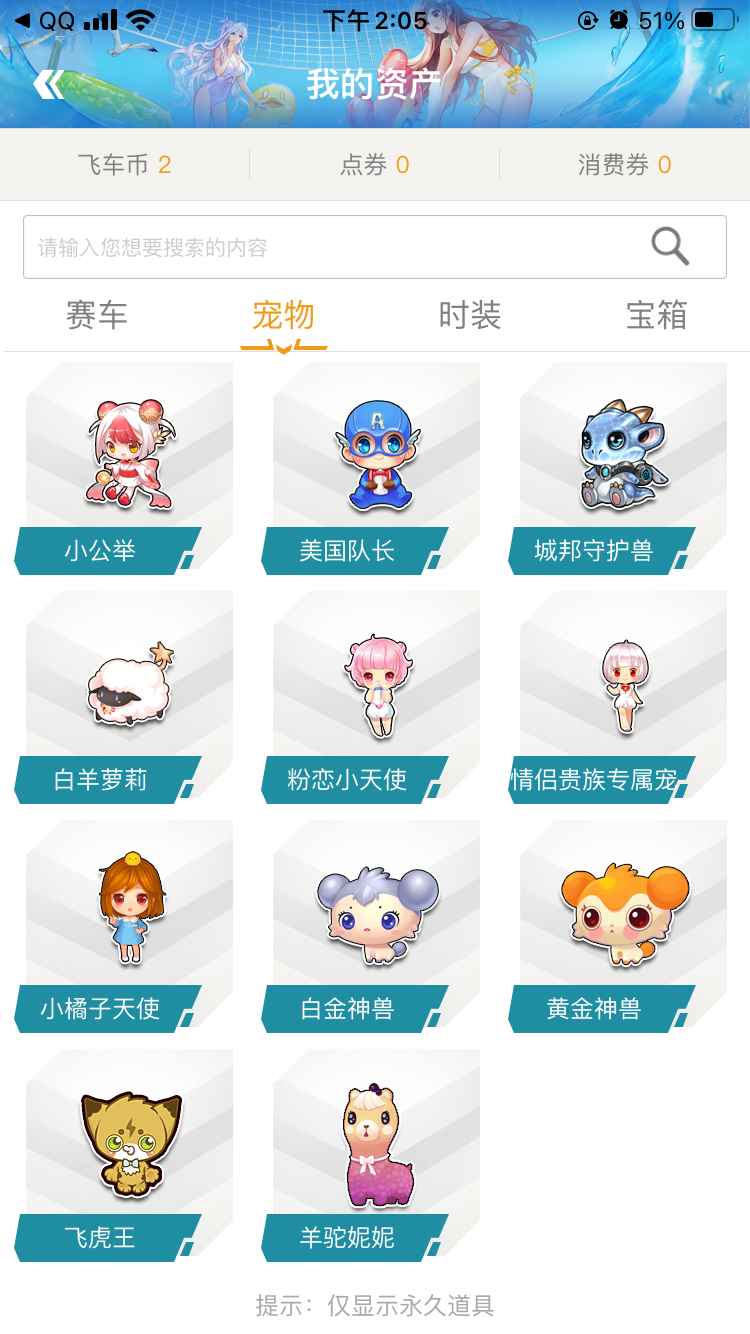The width and height of the screenshot is (750, 1334).
Task: Tap the search input field
Action: tap(330, 247)
